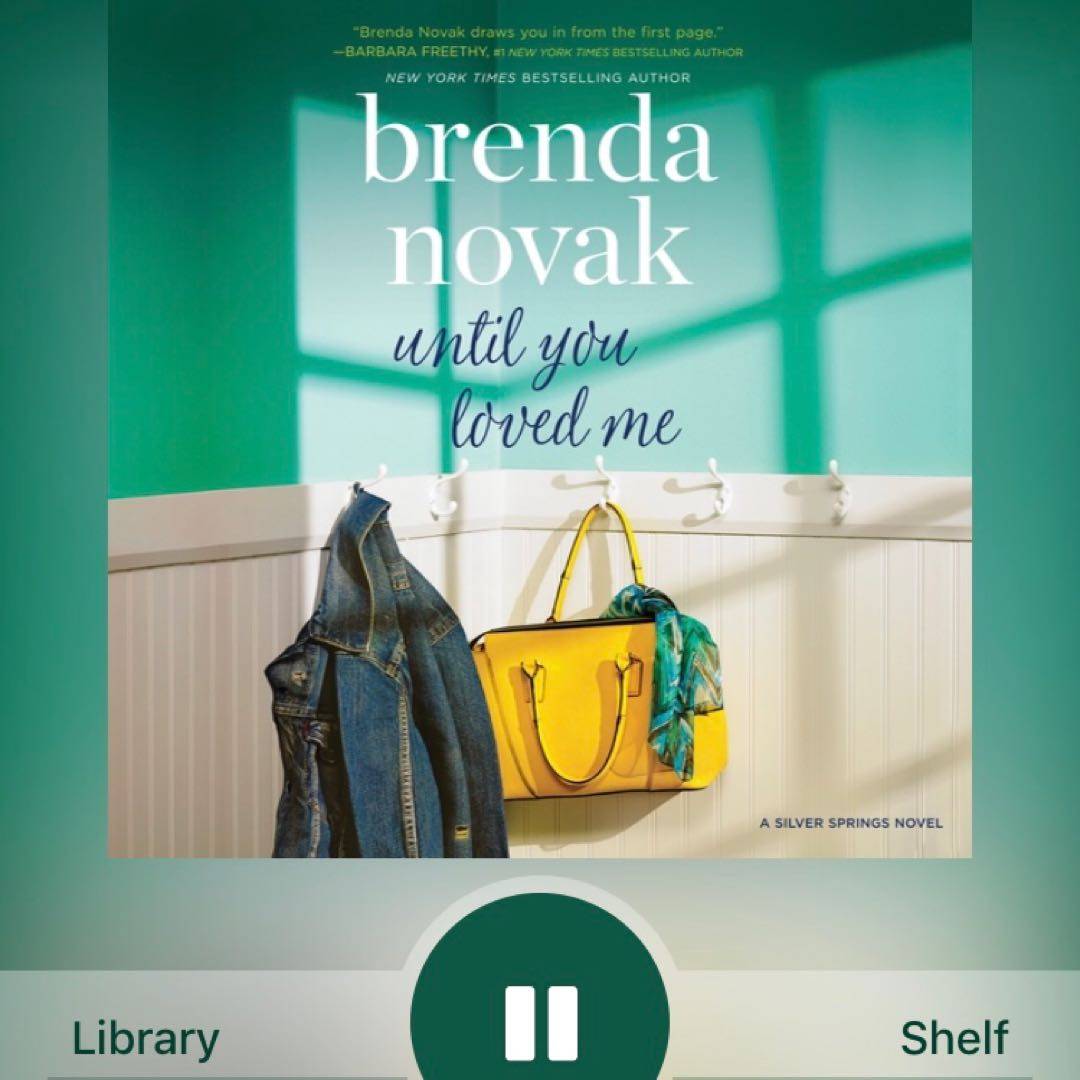Open the Shelf tab
The height and width of the screenshot is (1080, 1080).
[x=953, y=1038]
